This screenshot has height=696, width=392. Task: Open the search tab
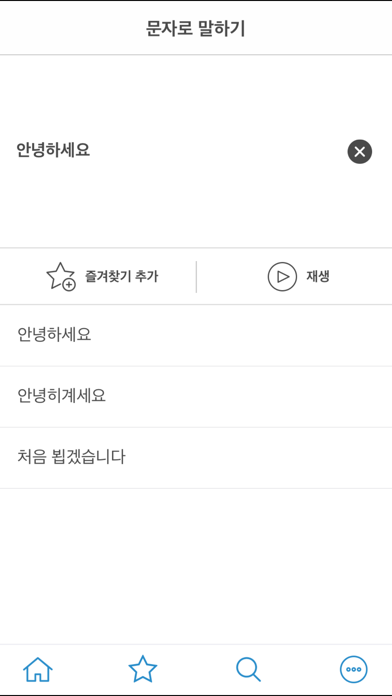tap(248, 669)
